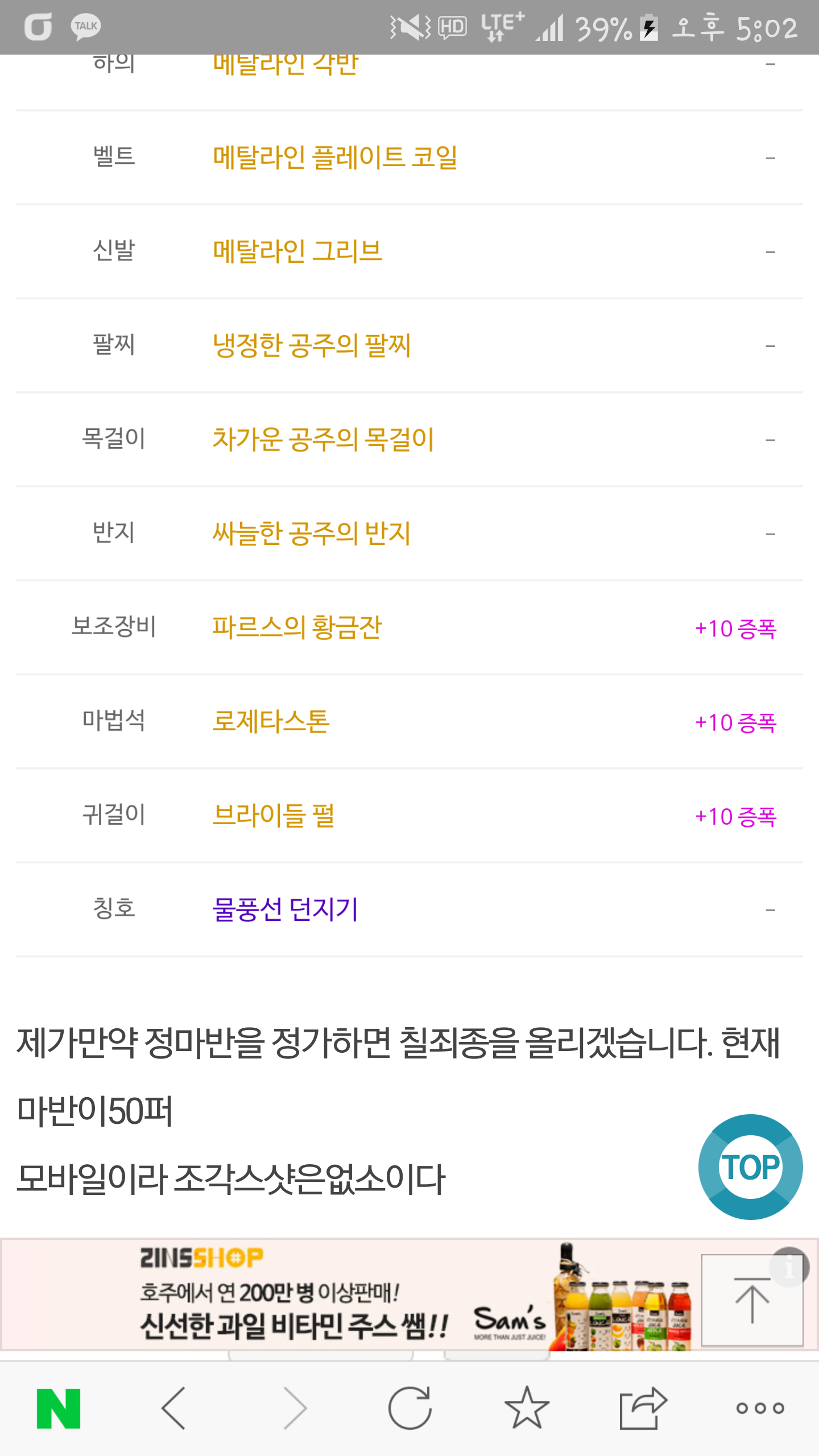The image size is (819, 1456).
Task: Share this page
Action: point(643,1408)
